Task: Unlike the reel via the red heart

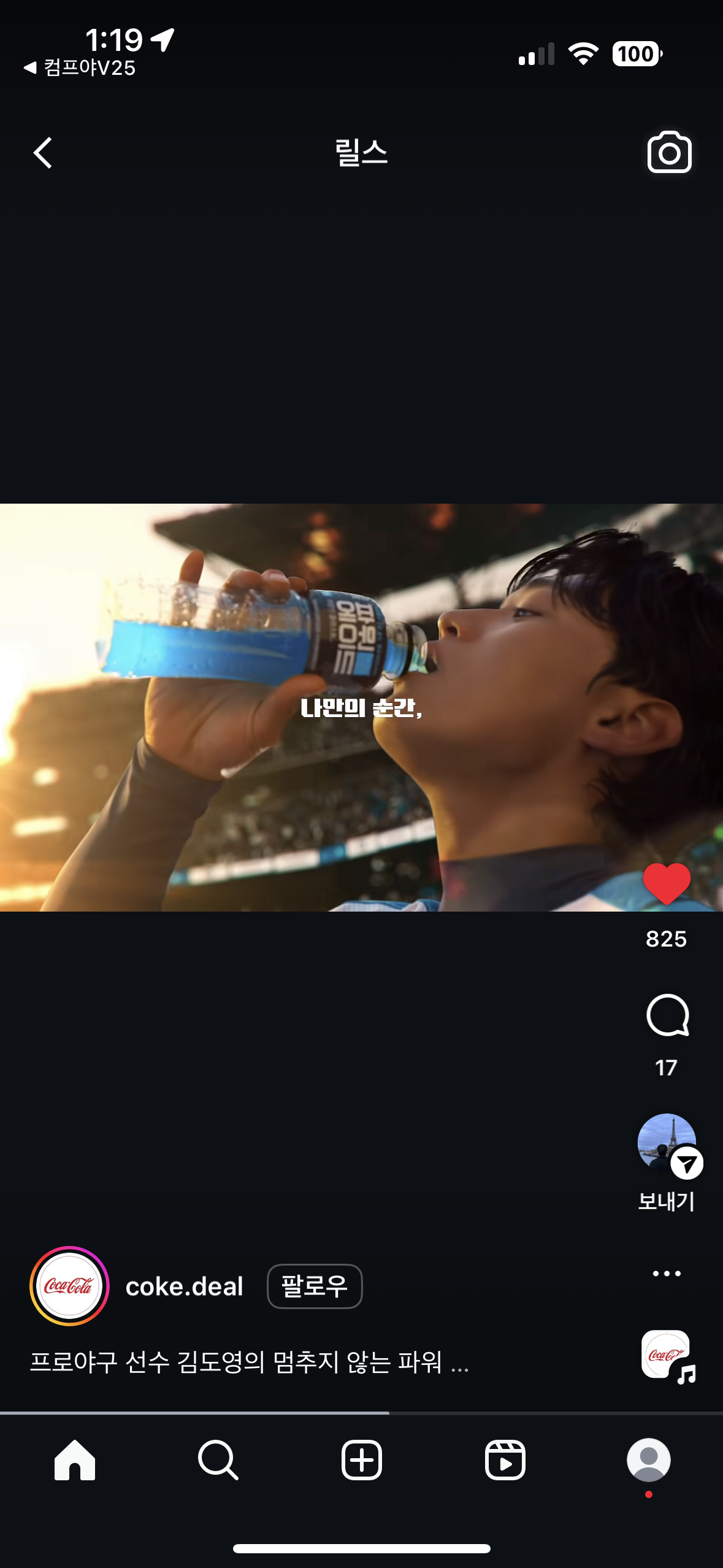Action: [667, 883]
